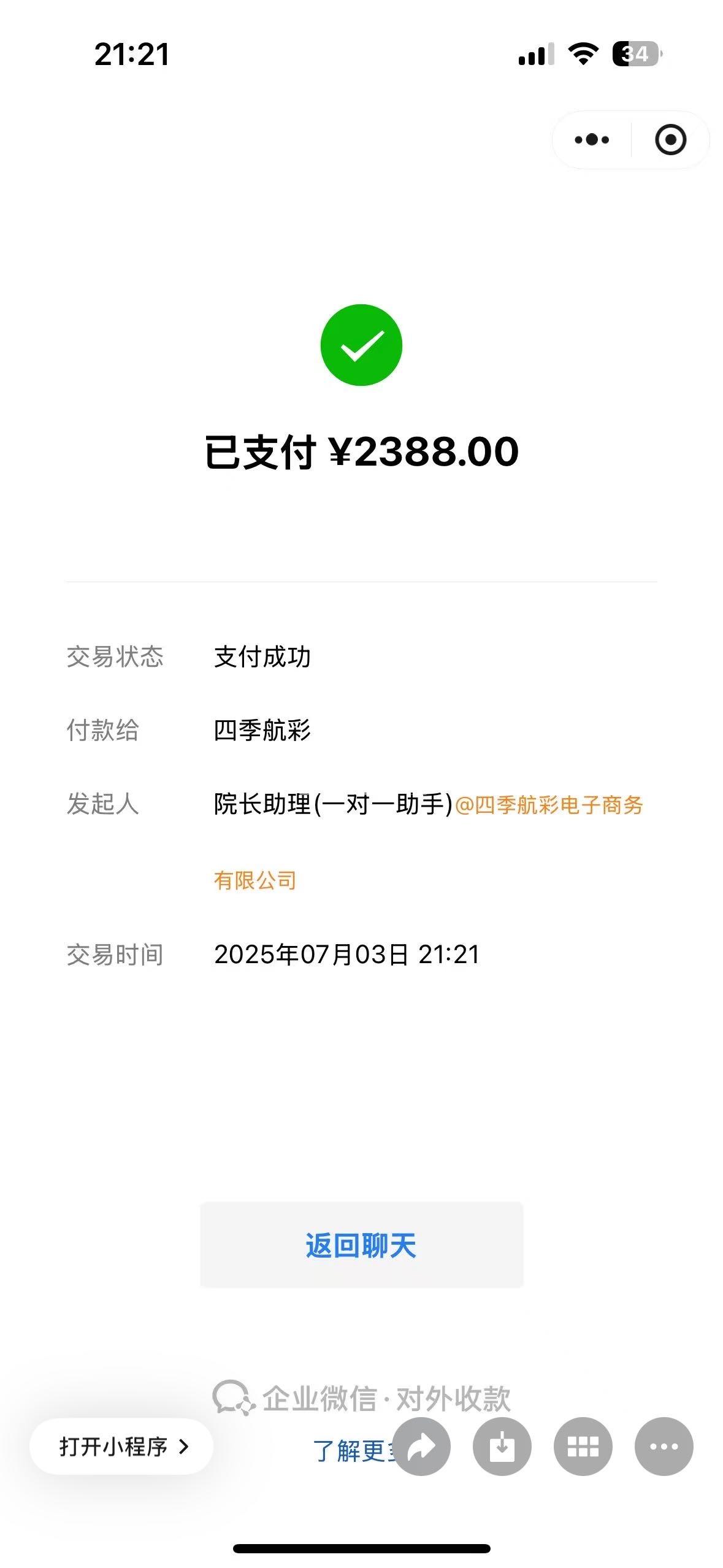This screenshot has width=723, height=1568.
Task: Tap 返回聊天 to return to chat
Action: pyautogui.click(x=361, y=1245)
